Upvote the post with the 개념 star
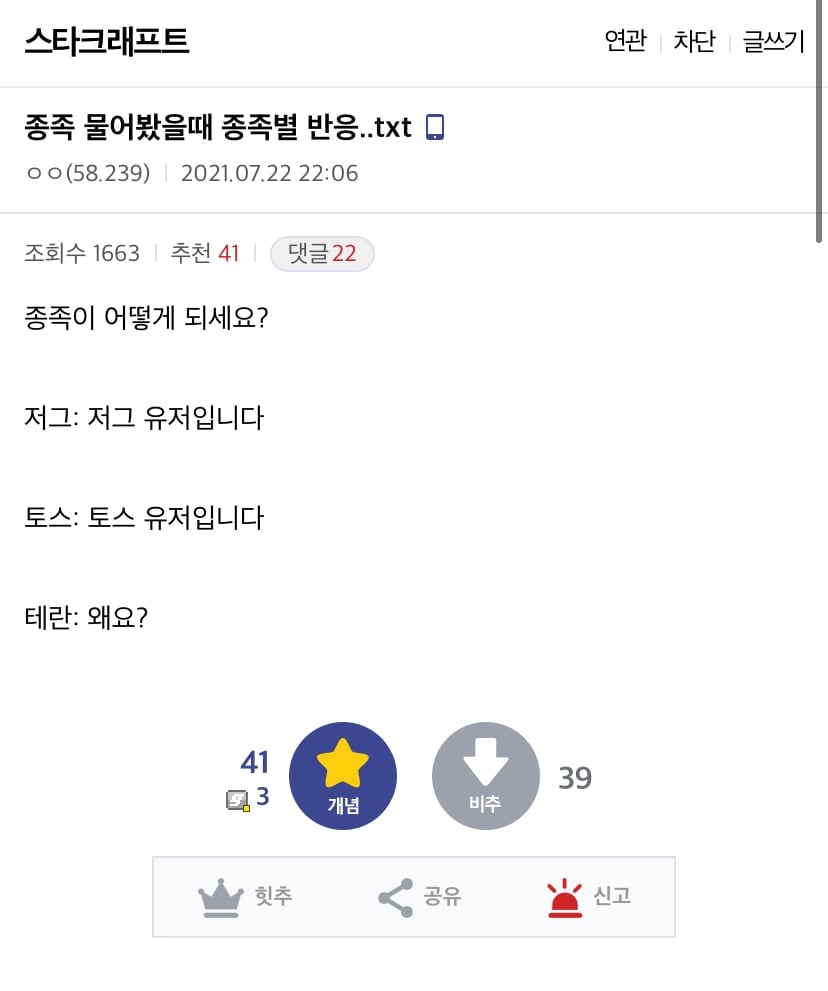 click(x=343, y=777)
